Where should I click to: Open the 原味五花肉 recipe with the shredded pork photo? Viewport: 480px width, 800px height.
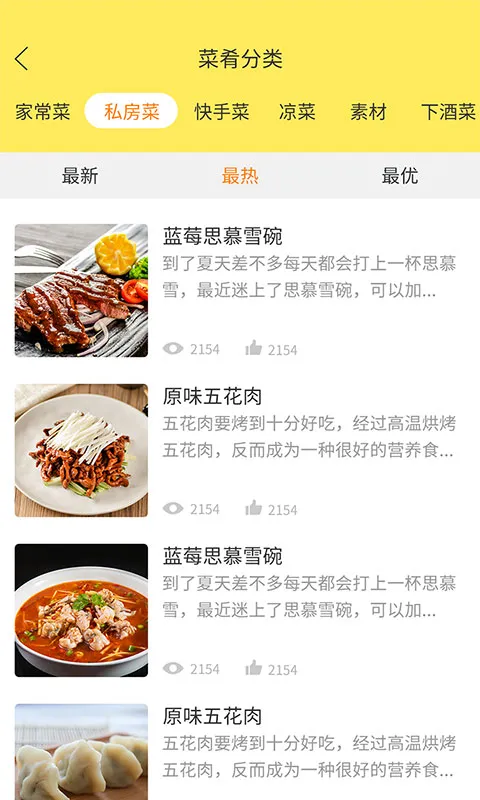(240, 451)
